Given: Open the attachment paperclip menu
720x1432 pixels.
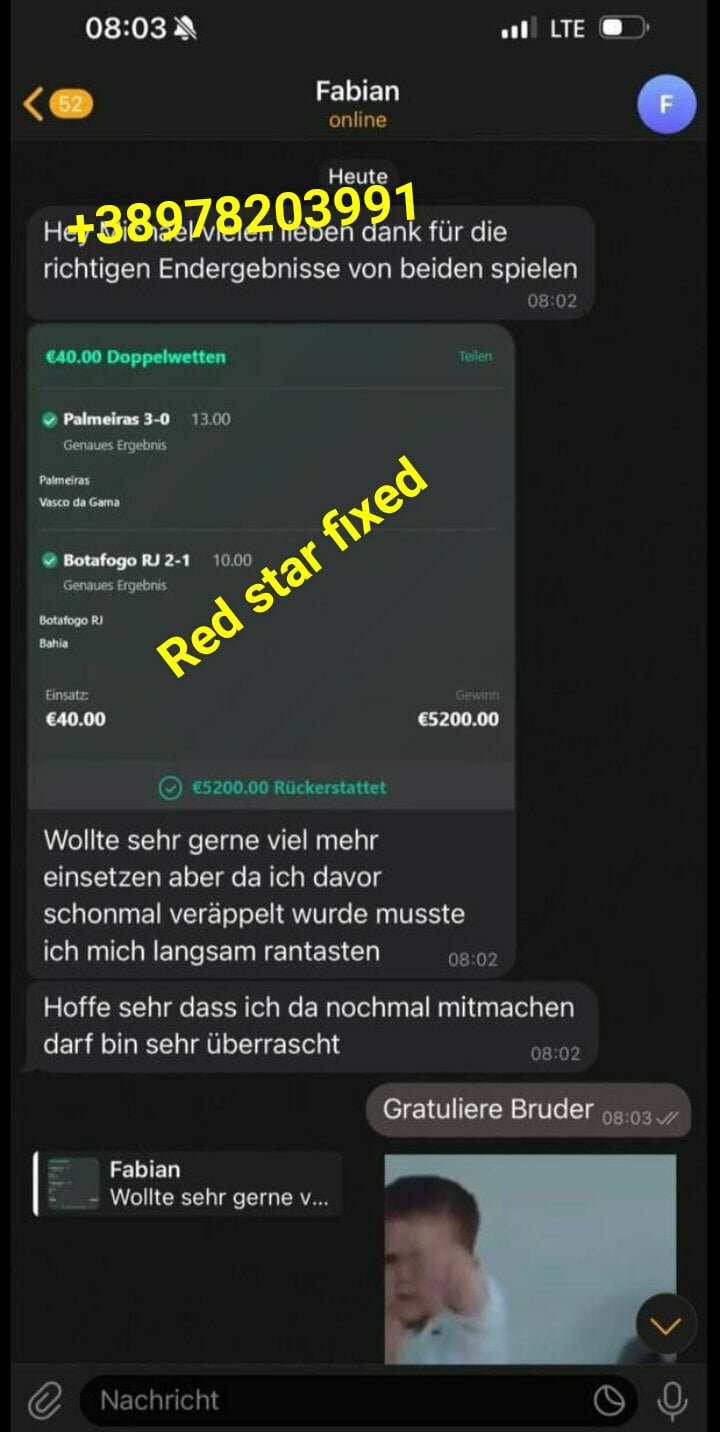Looking at the screenshot, I should pos(44,1400).
